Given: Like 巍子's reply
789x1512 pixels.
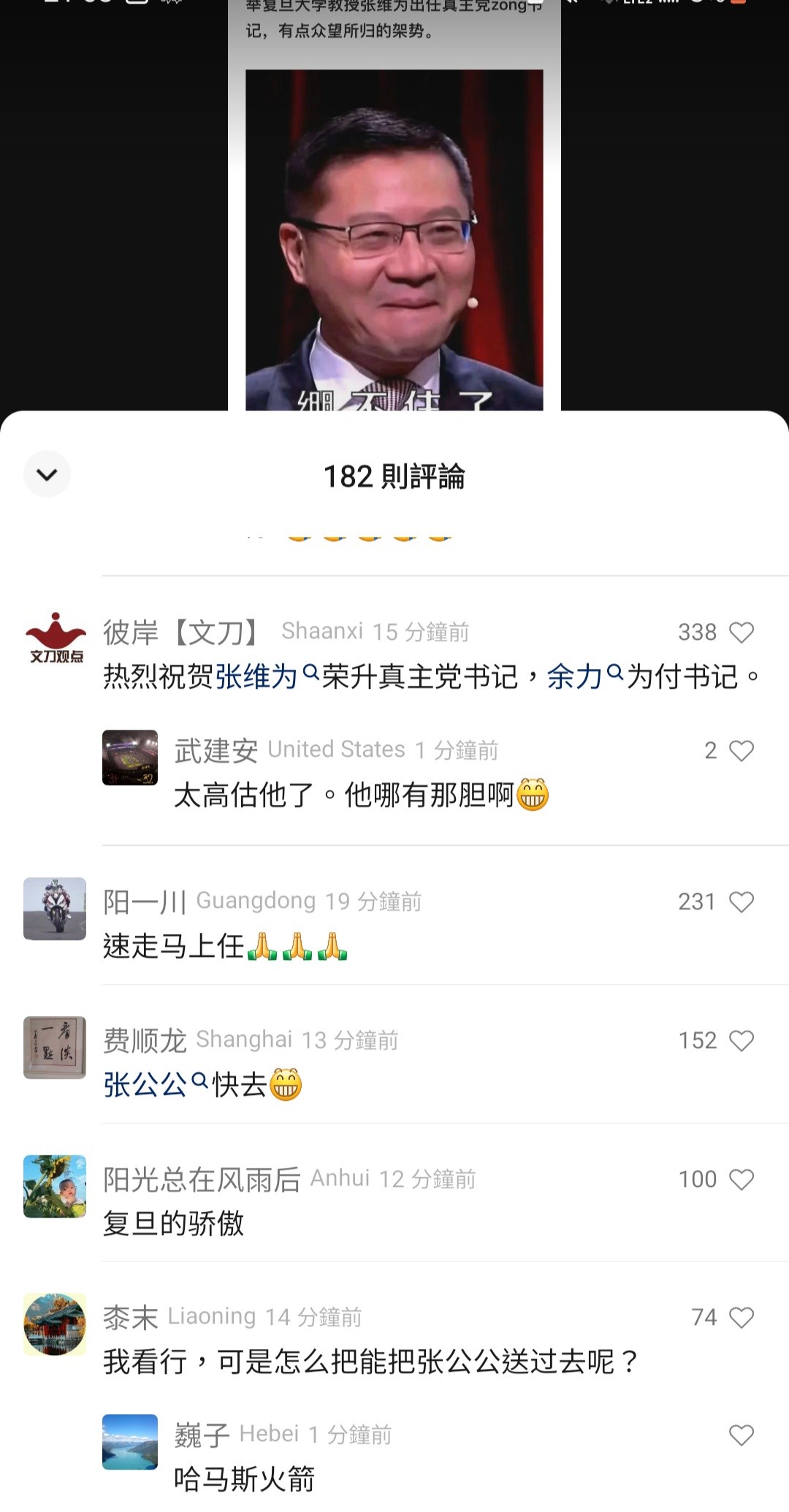Looking at the screenshot, I should tap(741, 1435).
